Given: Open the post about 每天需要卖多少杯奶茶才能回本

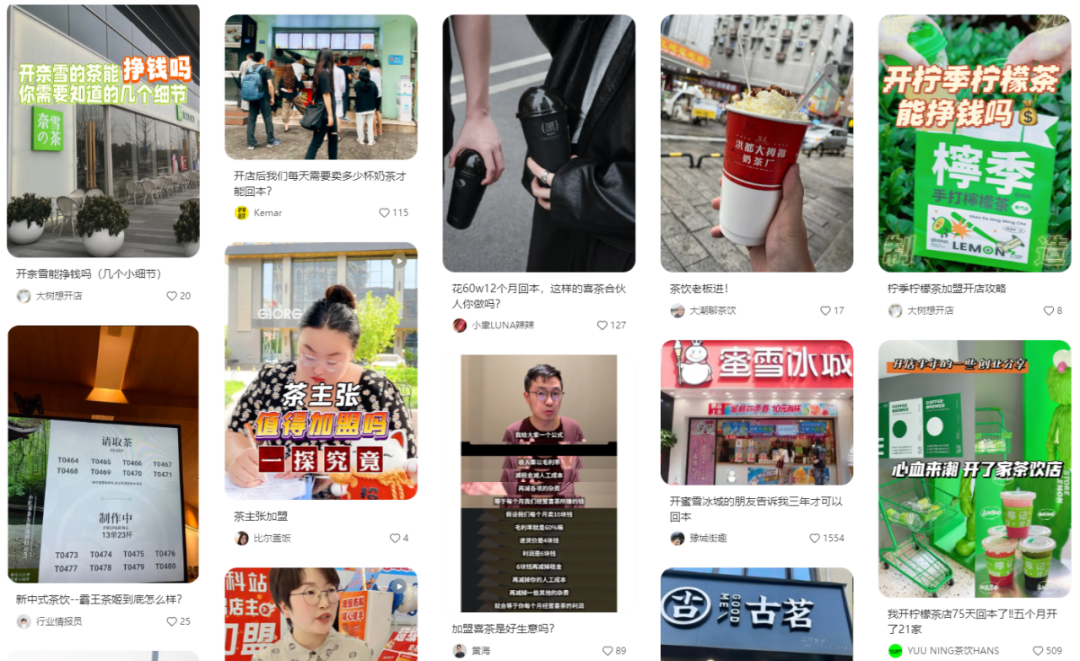Looking at the screenshot, I should click(x=320, y=183).
